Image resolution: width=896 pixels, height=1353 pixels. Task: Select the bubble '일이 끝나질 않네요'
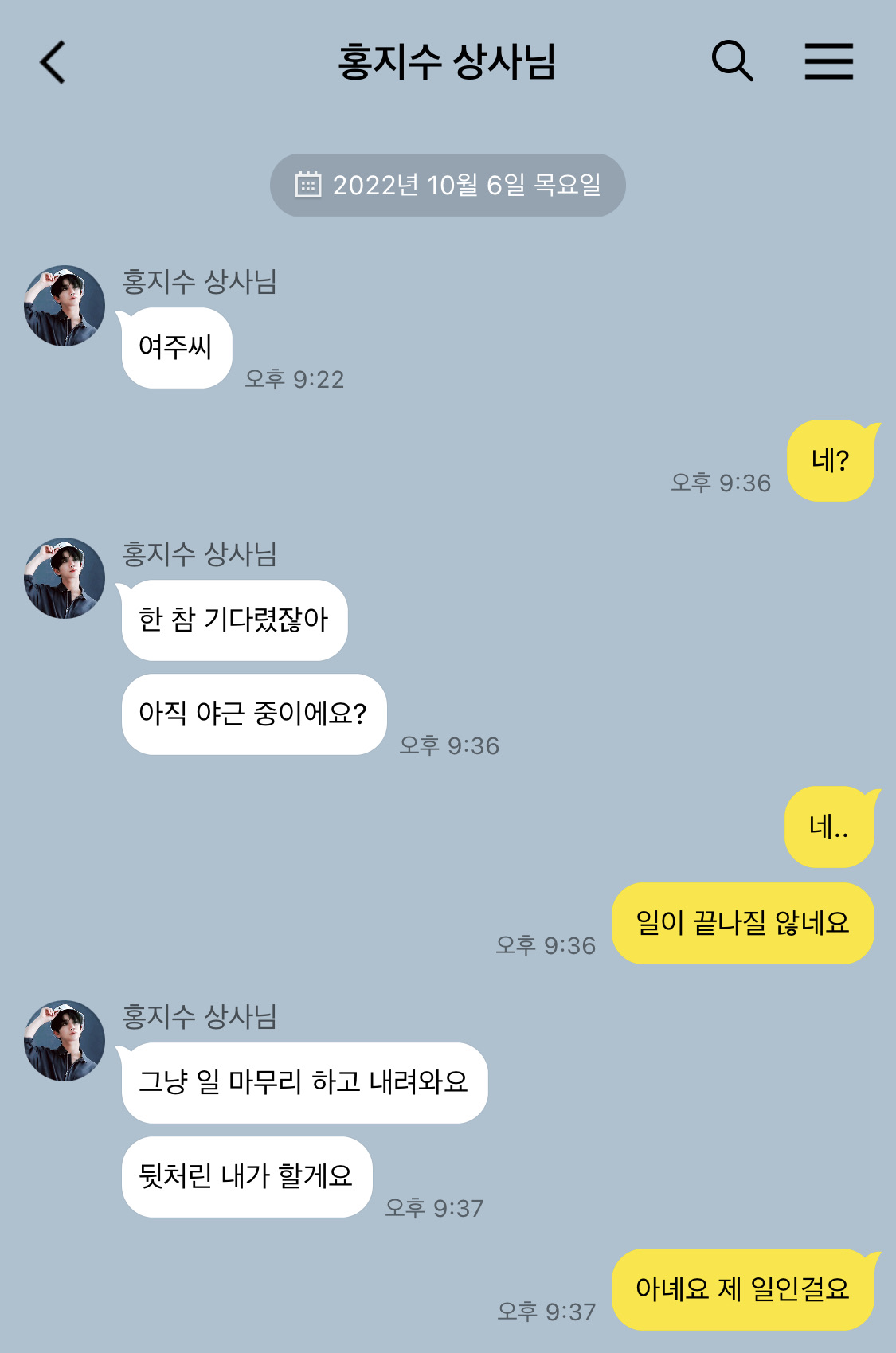(742, 922)
